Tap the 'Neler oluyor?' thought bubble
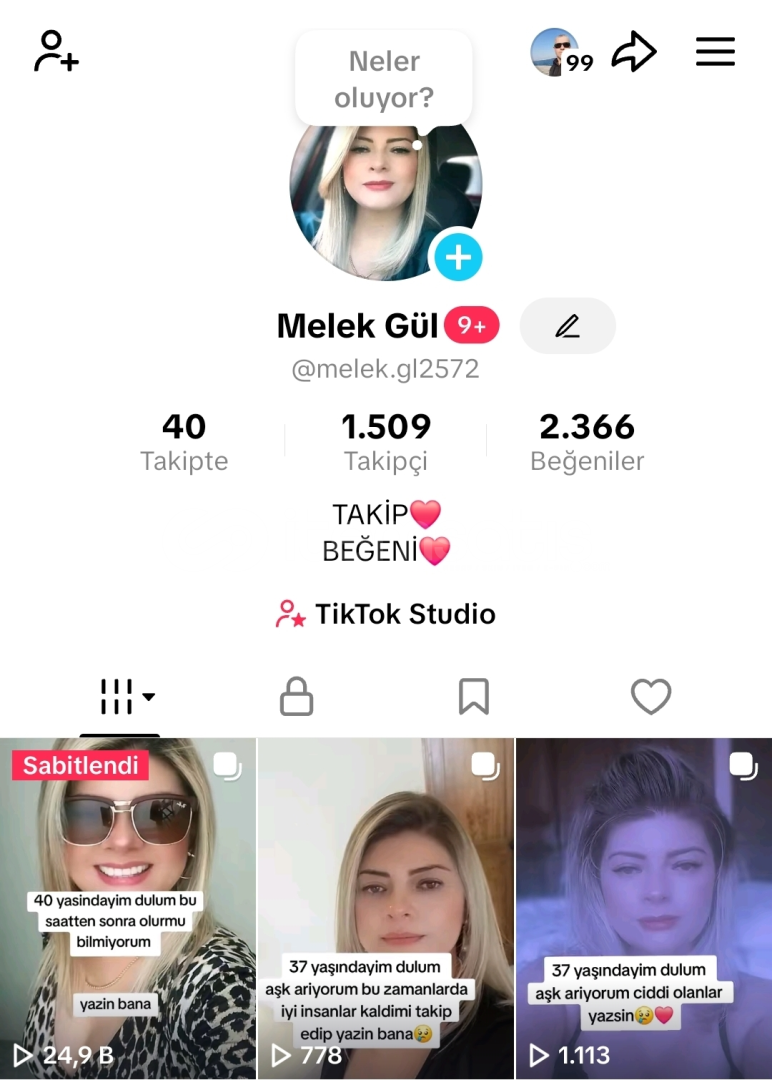The image size is (772, 1080). [x=384, y=79]
